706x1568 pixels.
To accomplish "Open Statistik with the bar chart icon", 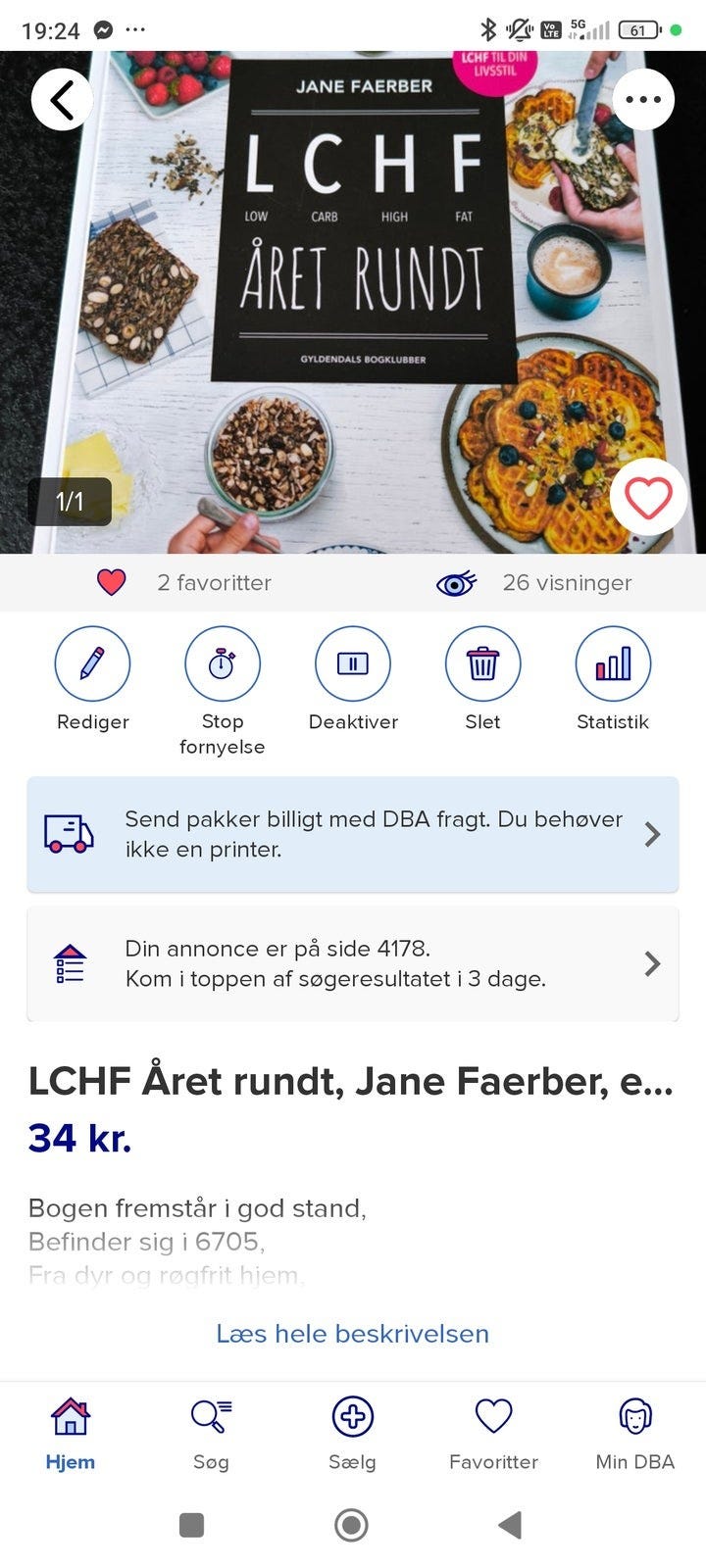I will coord(613,663).
